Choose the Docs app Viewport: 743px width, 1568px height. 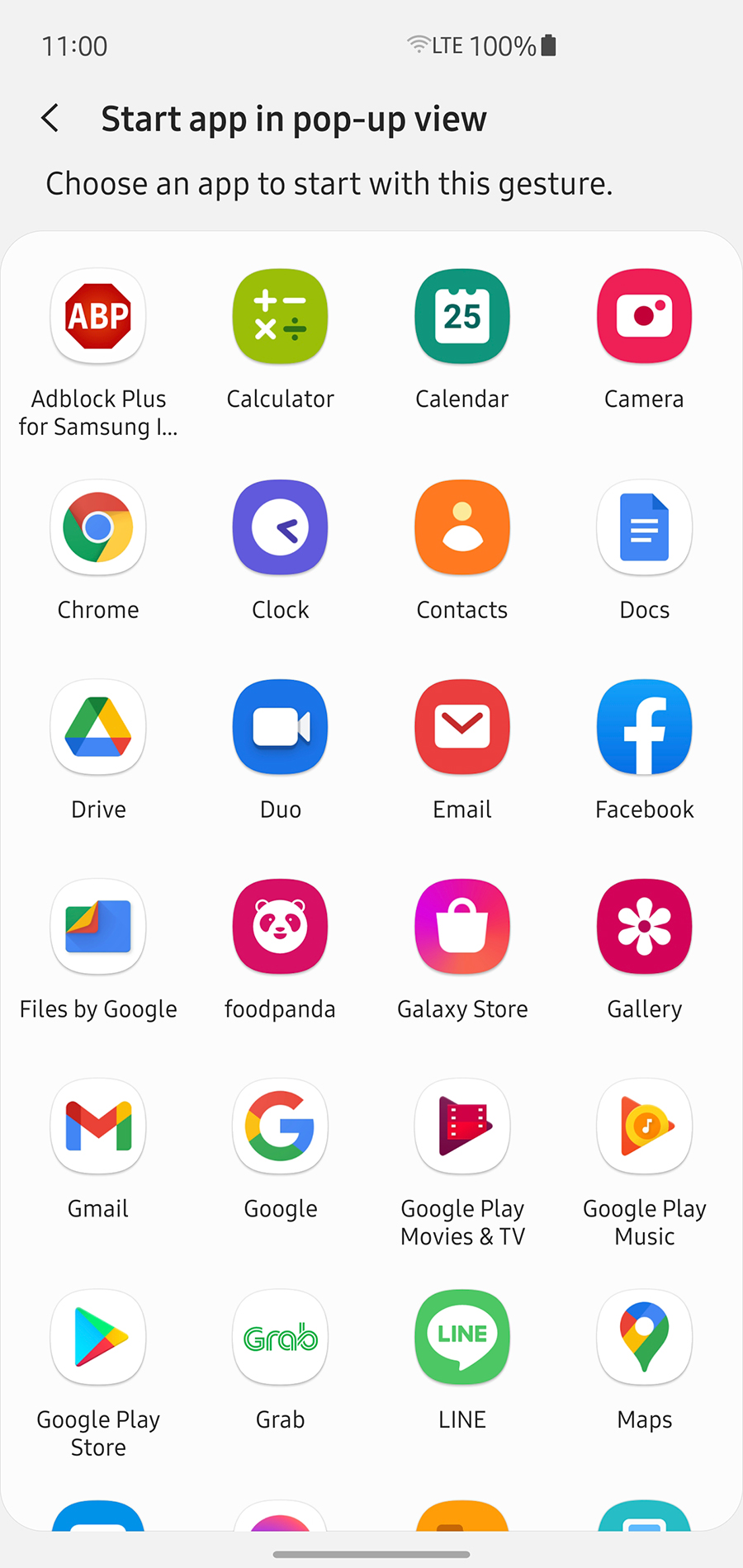pos(644,528)
